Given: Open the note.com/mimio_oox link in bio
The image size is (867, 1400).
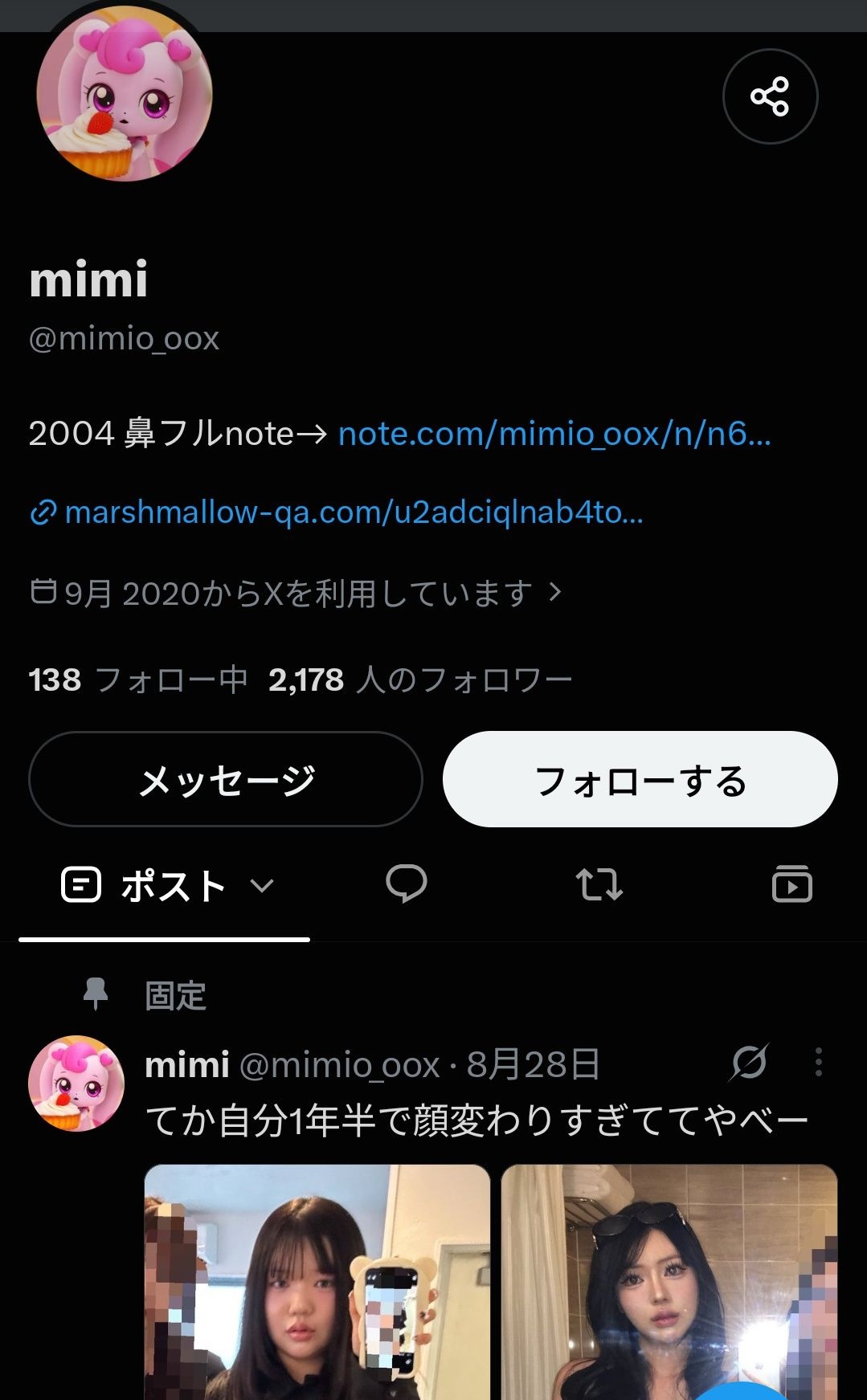Looking at the screenshot, I should point(554,434).
